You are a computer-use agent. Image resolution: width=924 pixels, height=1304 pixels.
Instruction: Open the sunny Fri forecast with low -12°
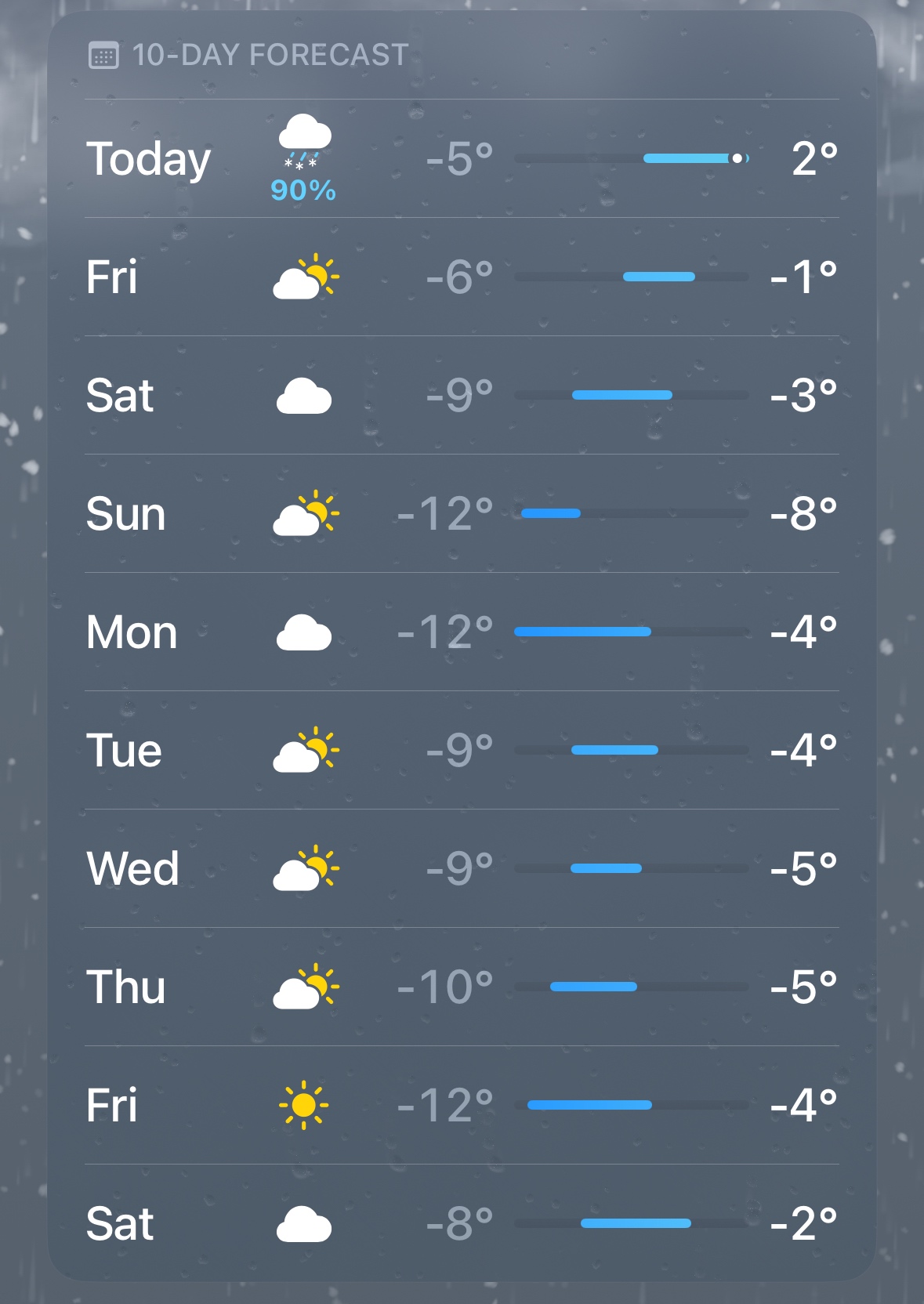pyautogui.click(x=462, y=1106)
